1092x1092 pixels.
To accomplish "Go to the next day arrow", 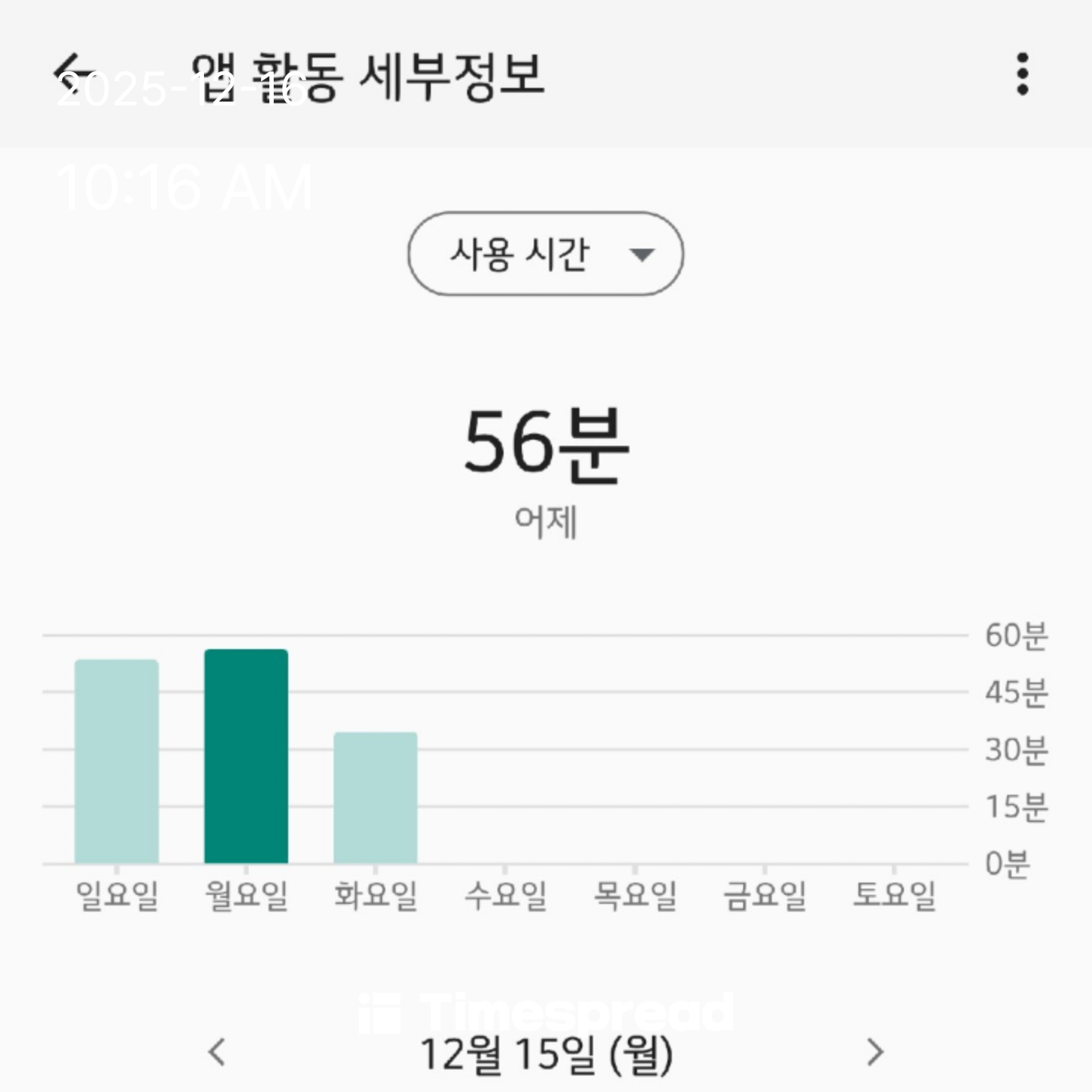I will pyautogui.click(x=875, y=1052).
